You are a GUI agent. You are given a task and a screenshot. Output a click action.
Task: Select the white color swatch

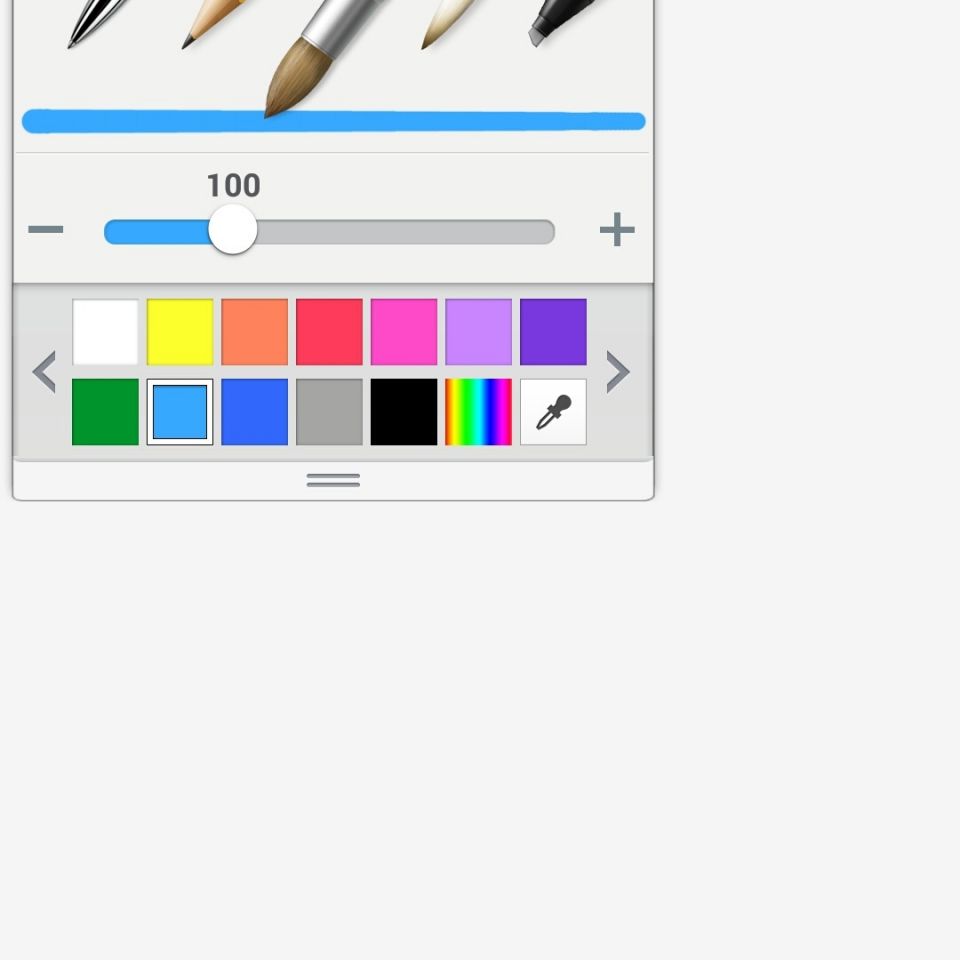[x=105, y=332]
